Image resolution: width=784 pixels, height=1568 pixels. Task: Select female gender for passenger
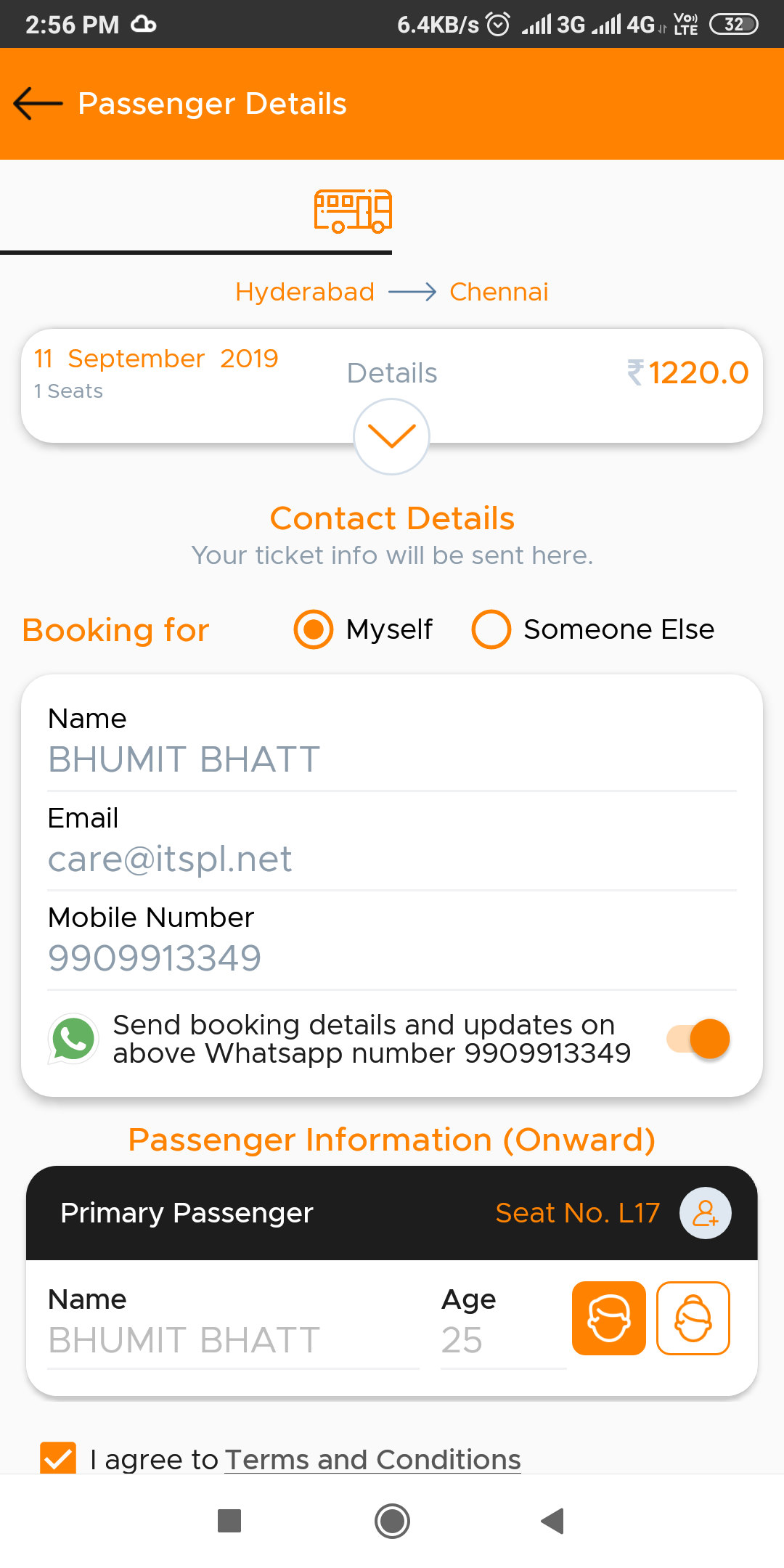(x=693, y=1318)
